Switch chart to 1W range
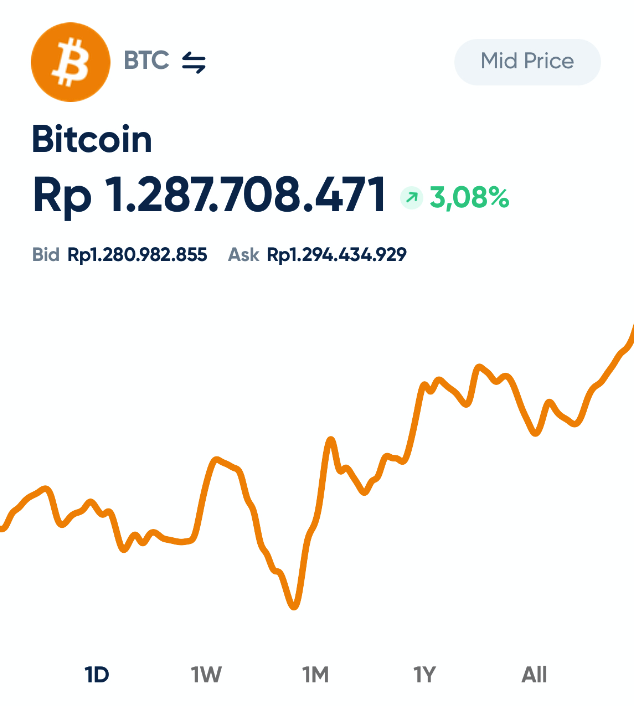The width and height of the screenshot is (634, 706). point(206,675)
